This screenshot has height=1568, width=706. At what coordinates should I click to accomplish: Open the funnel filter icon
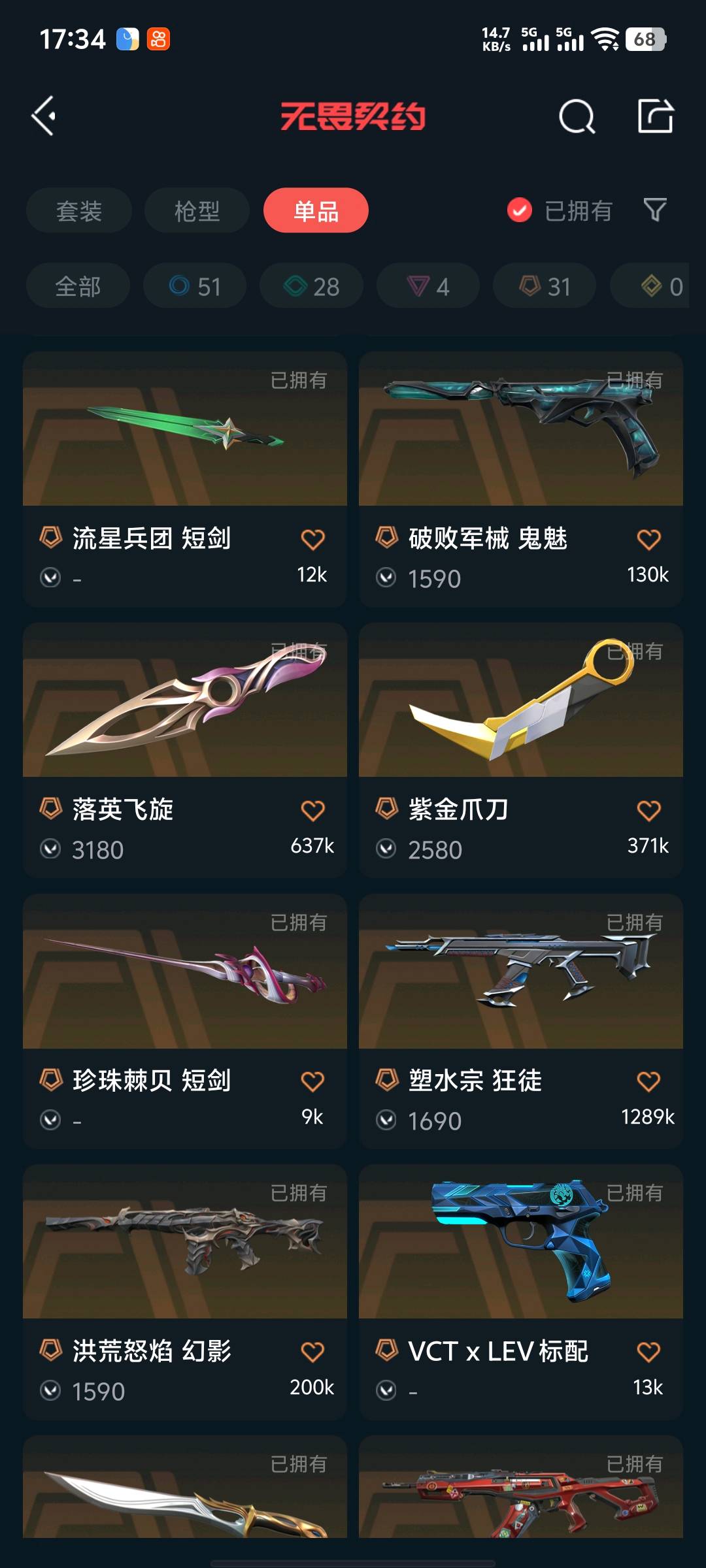655,210
